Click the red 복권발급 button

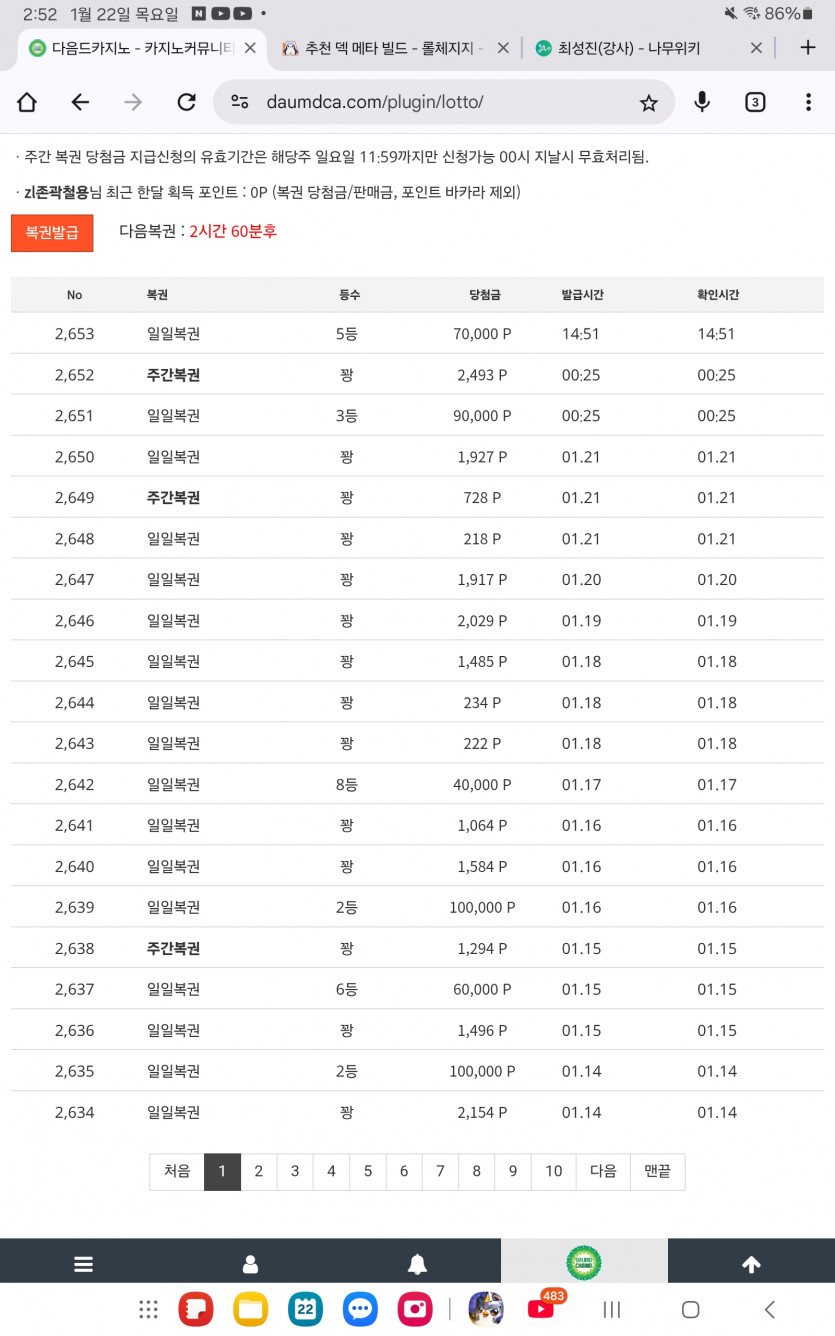[52, 233]
